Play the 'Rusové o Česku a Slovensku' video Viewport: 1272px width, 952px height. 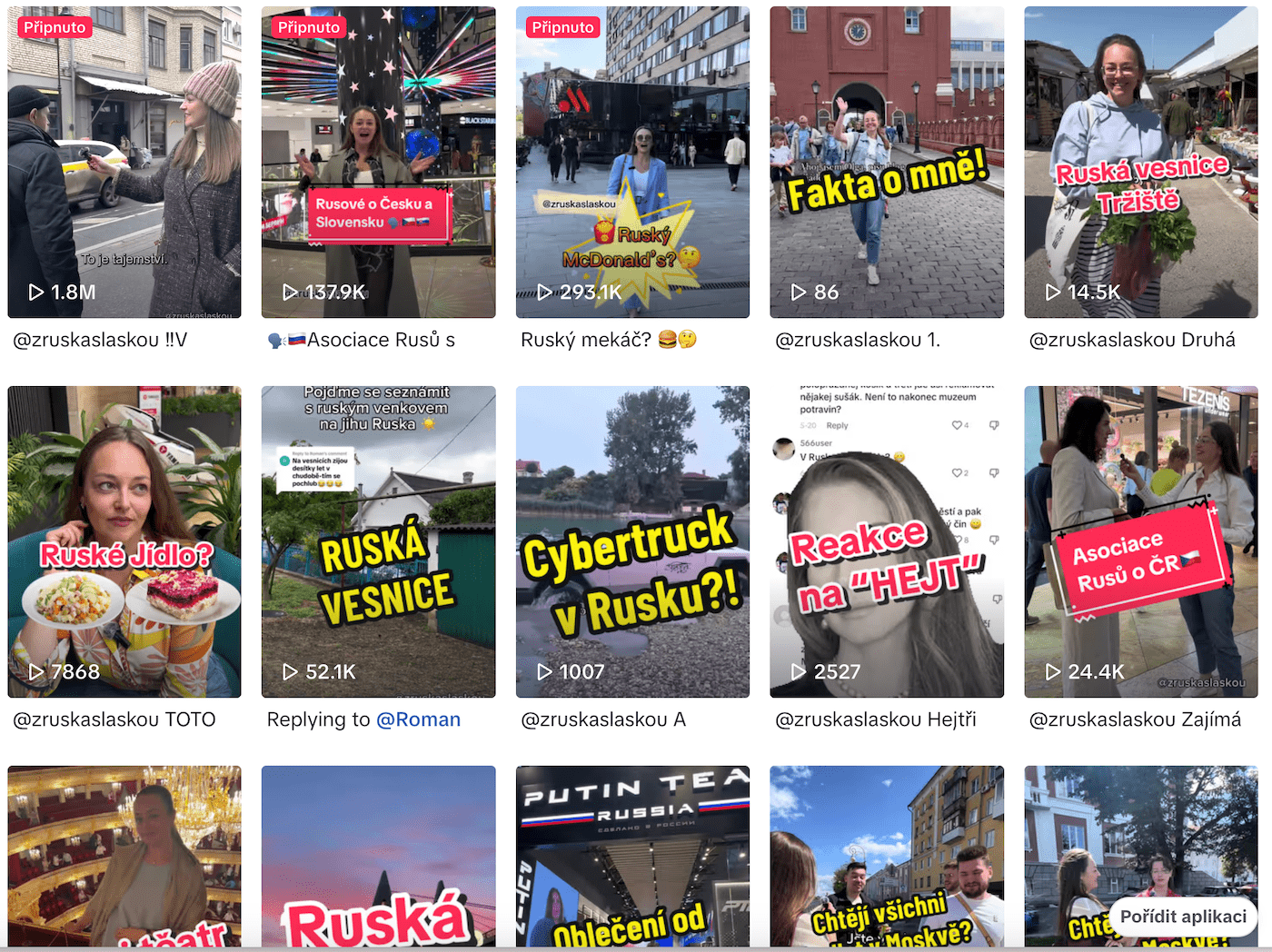378,162
